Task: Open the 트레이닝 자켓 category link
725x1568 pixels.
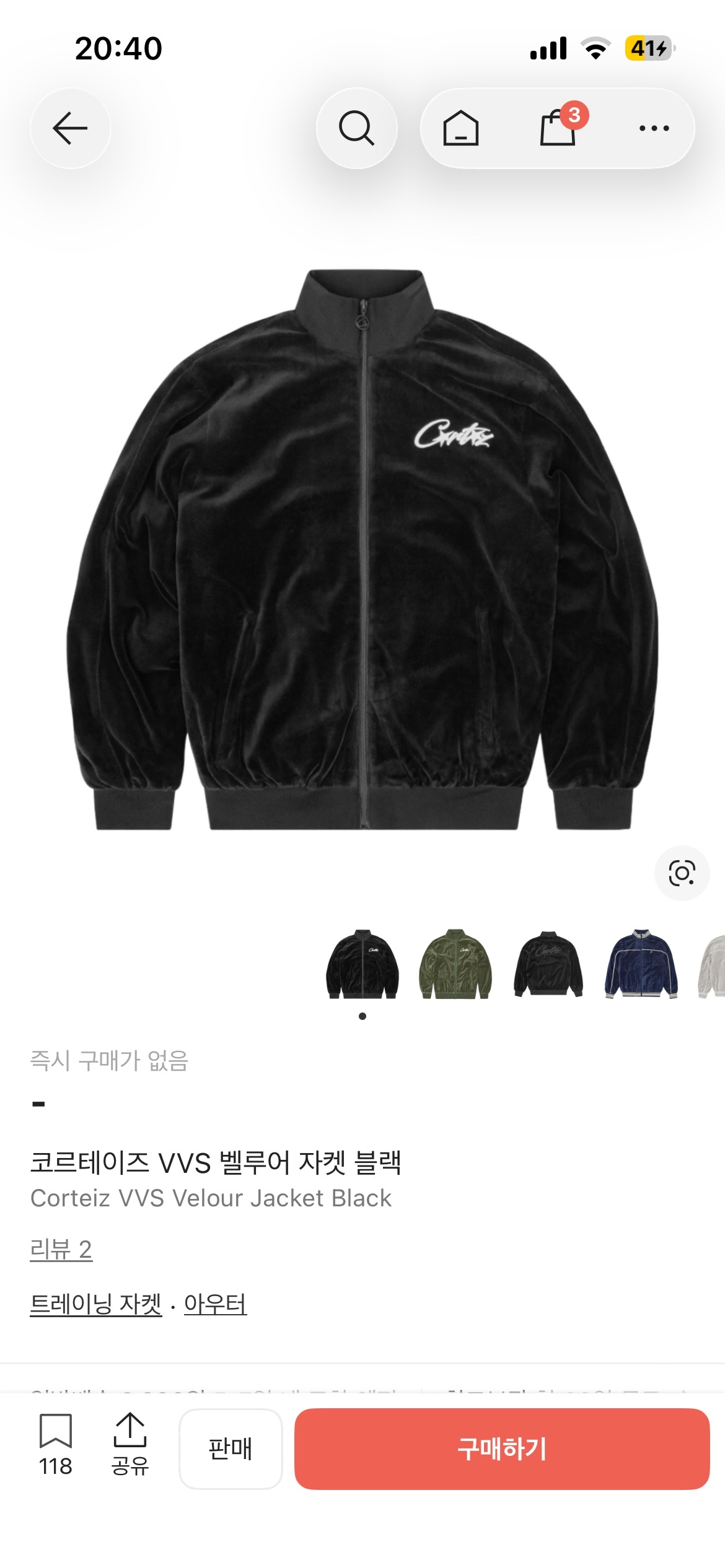Action: point(96,1304)
